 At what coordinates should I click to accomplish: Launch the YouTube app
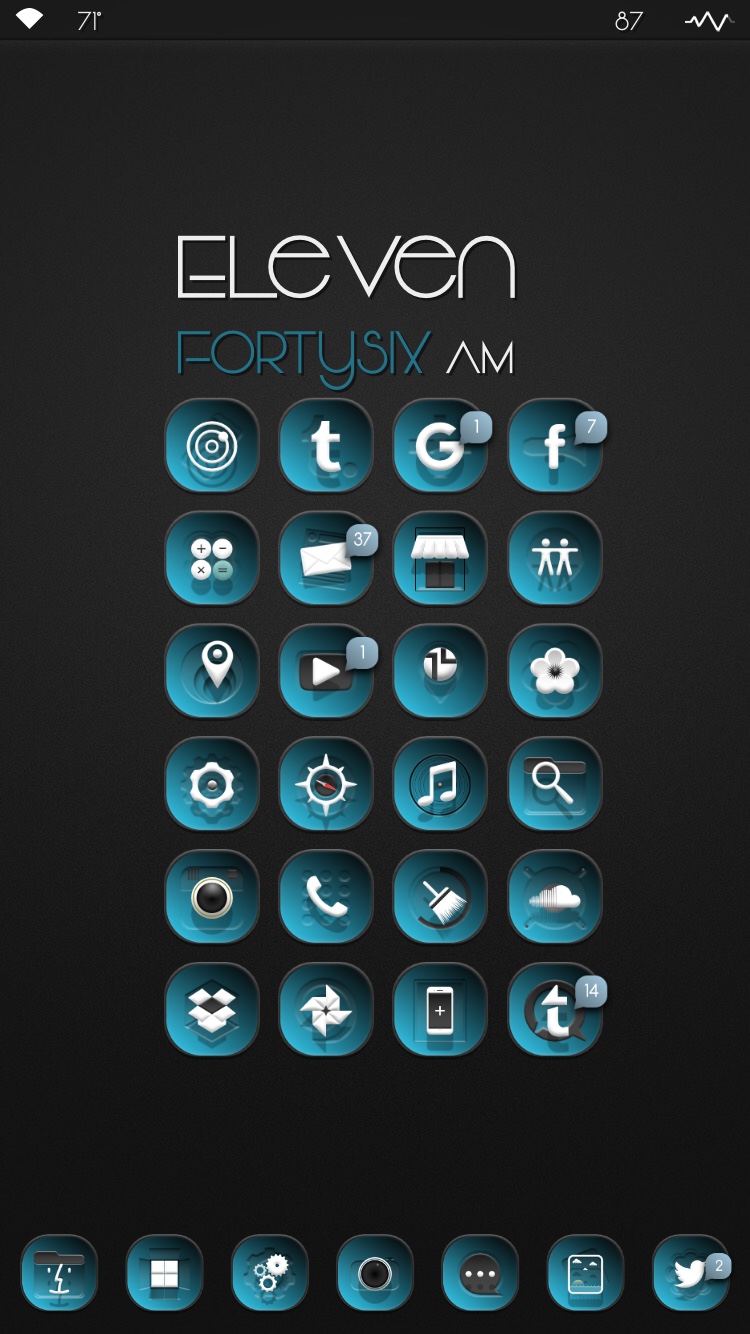[x=326, y=671]
